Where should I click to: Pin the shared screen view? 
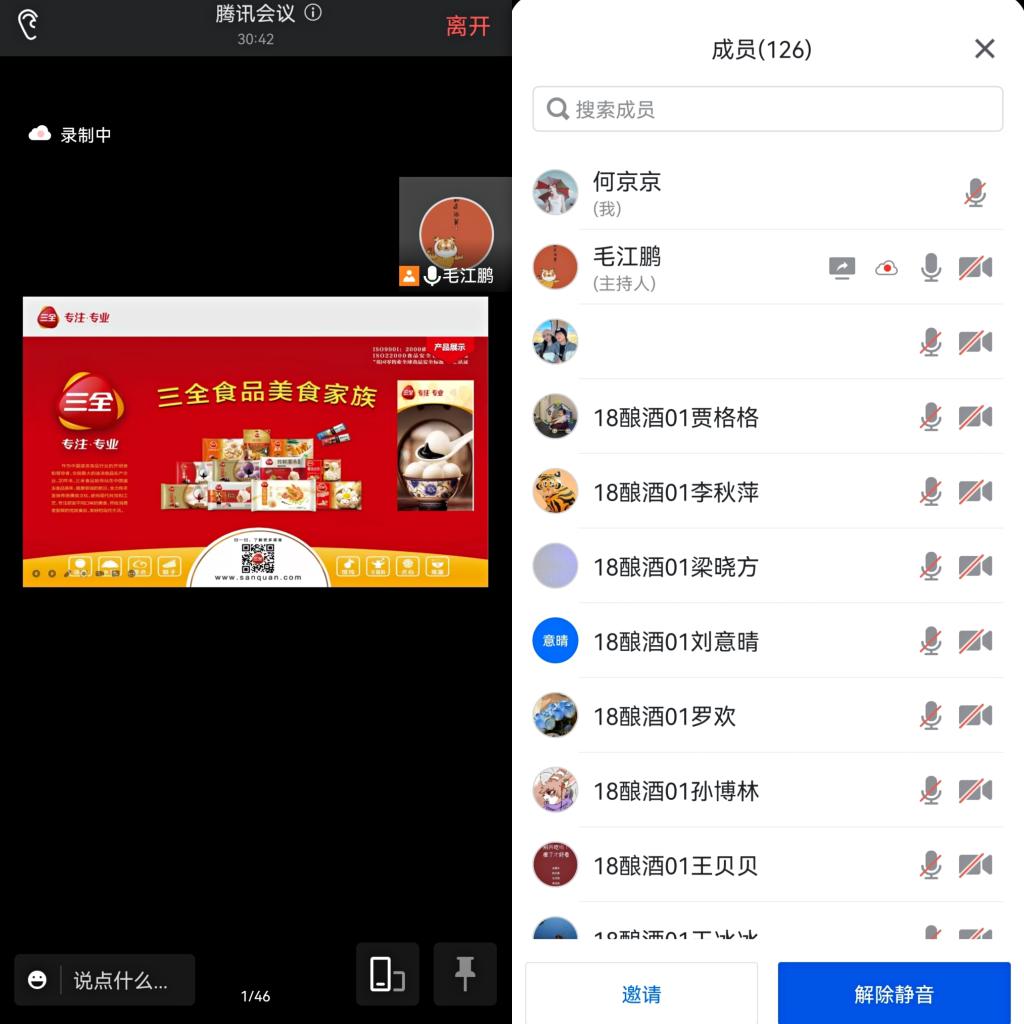click(x=465, y=974)
